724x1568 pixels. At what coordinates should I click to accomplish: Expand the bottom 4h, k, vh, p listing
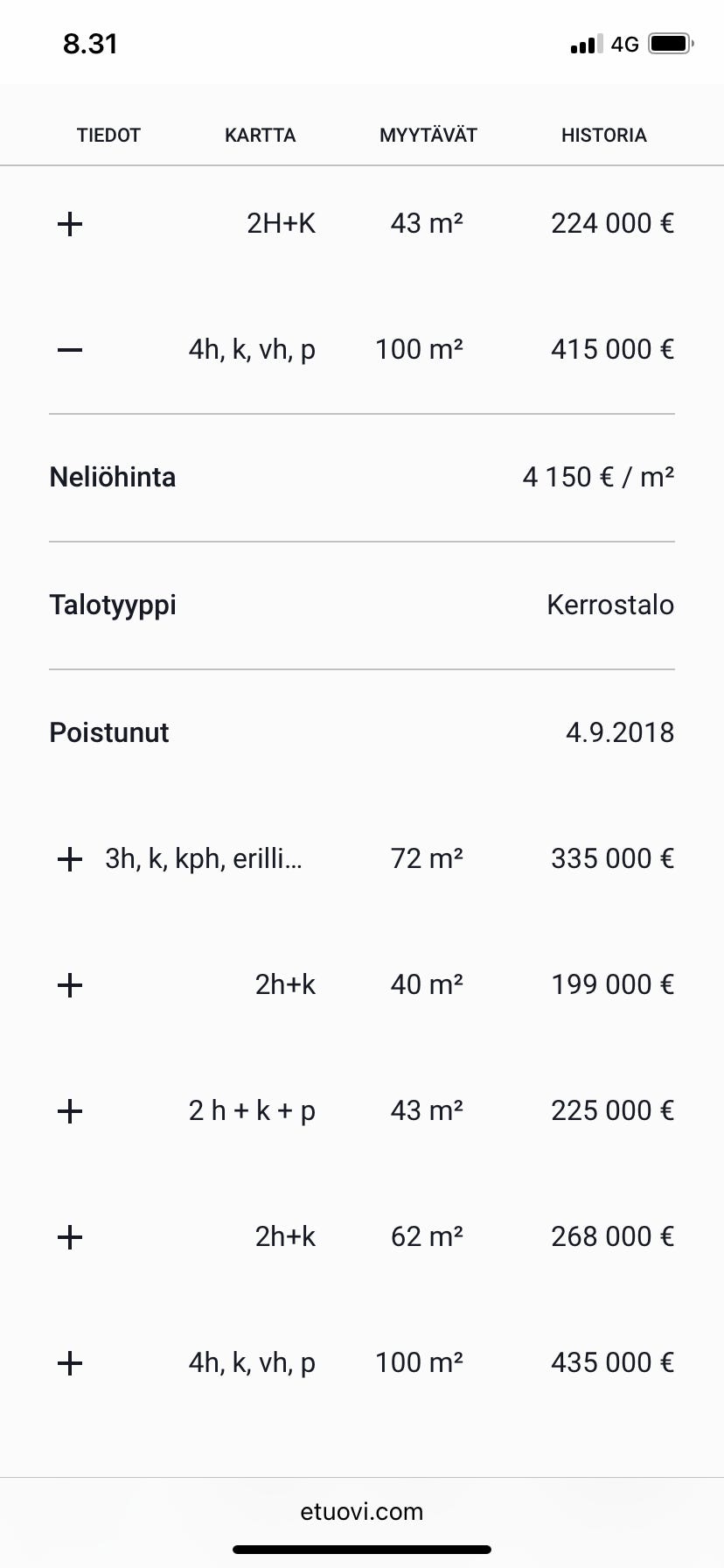click(69, 1362)
